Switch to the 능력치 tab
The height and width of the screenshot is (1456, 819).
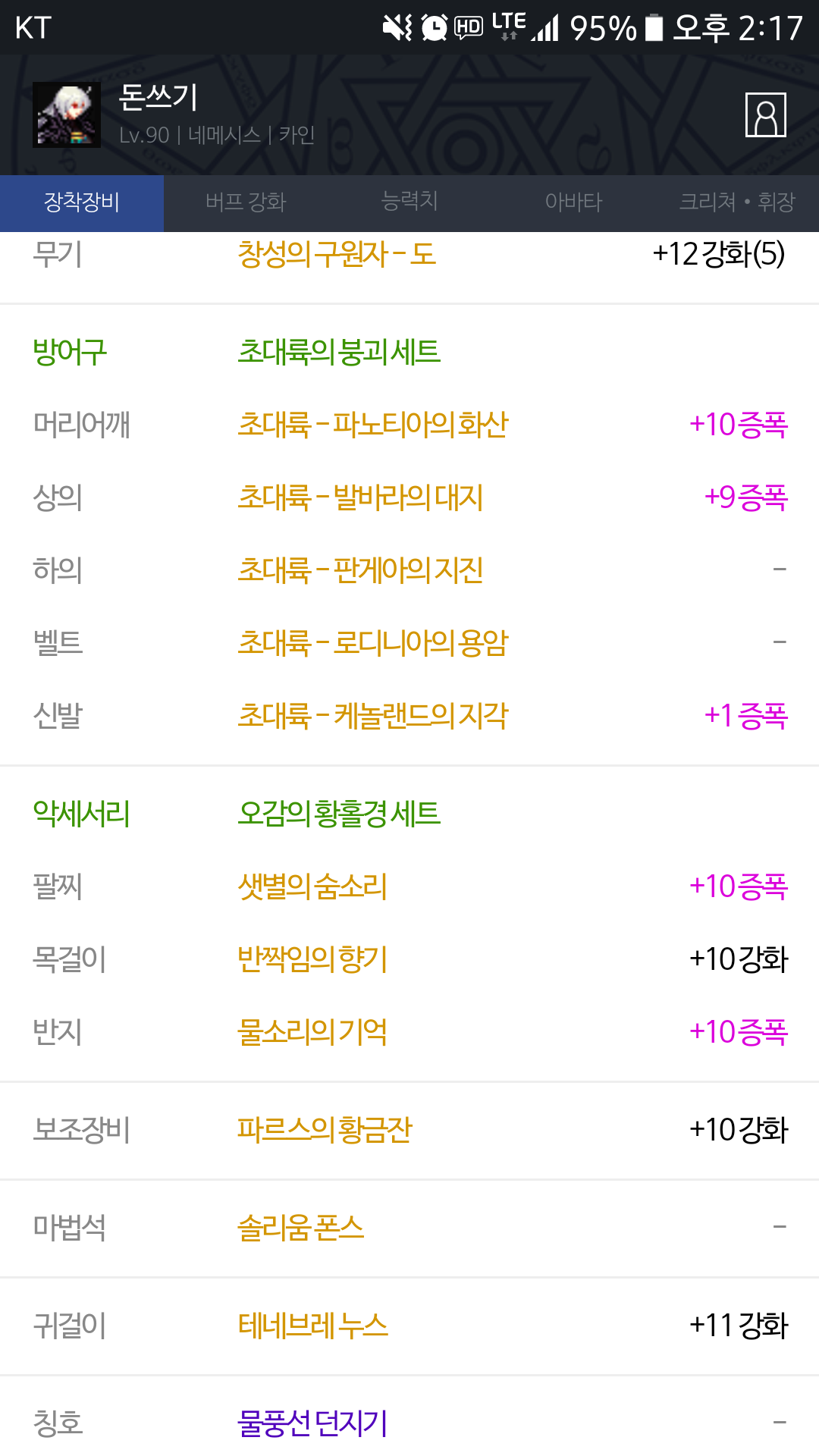[409, 202]
